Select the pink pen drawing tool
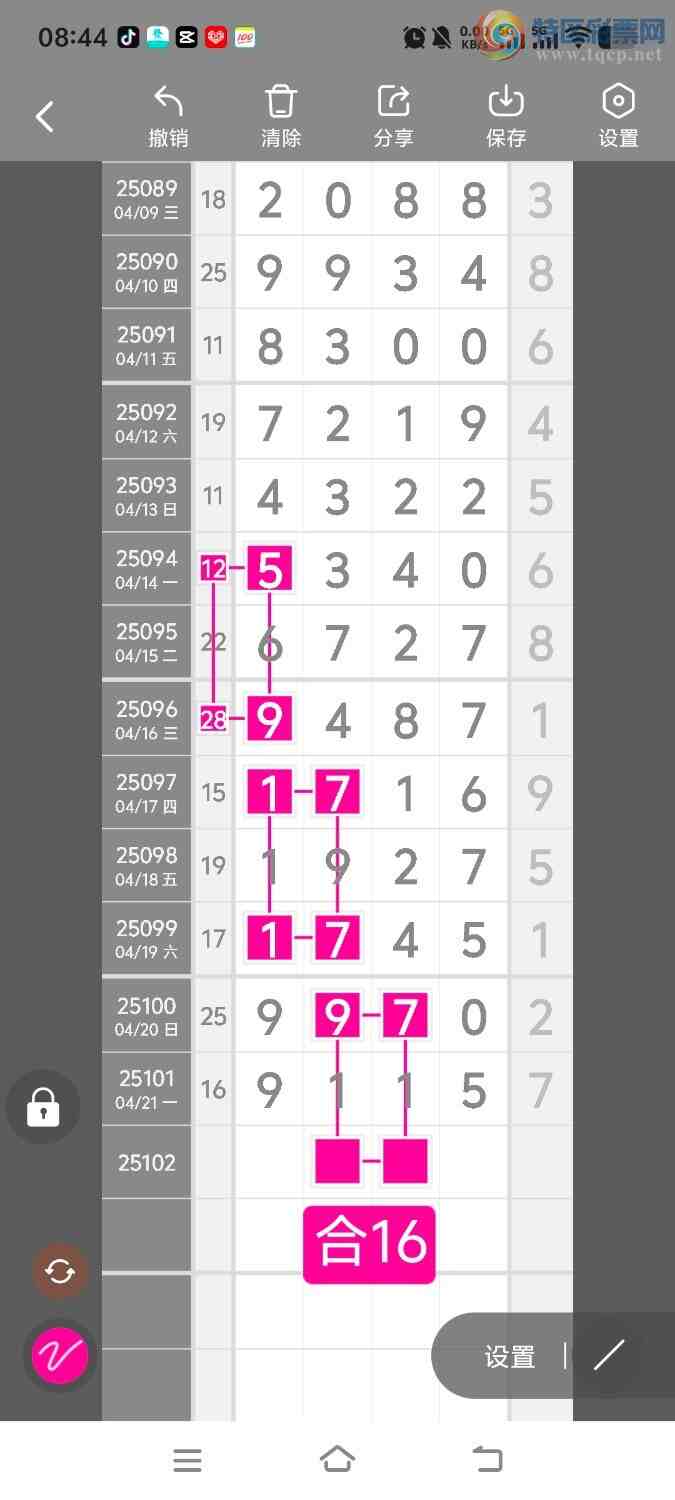 click(x=60, y=1356)
